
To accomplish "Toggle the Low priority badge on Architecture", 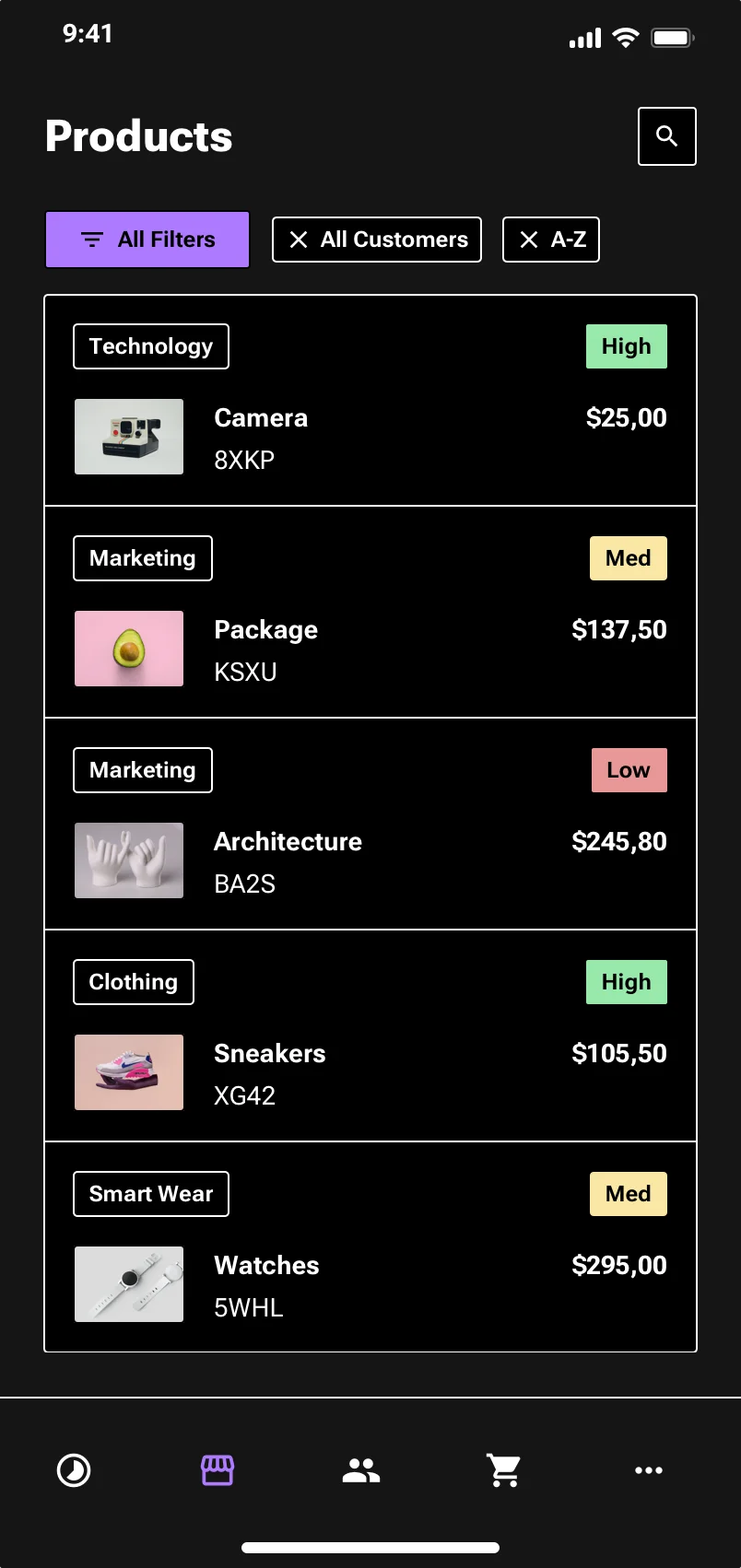I will [x=629, y=770].
